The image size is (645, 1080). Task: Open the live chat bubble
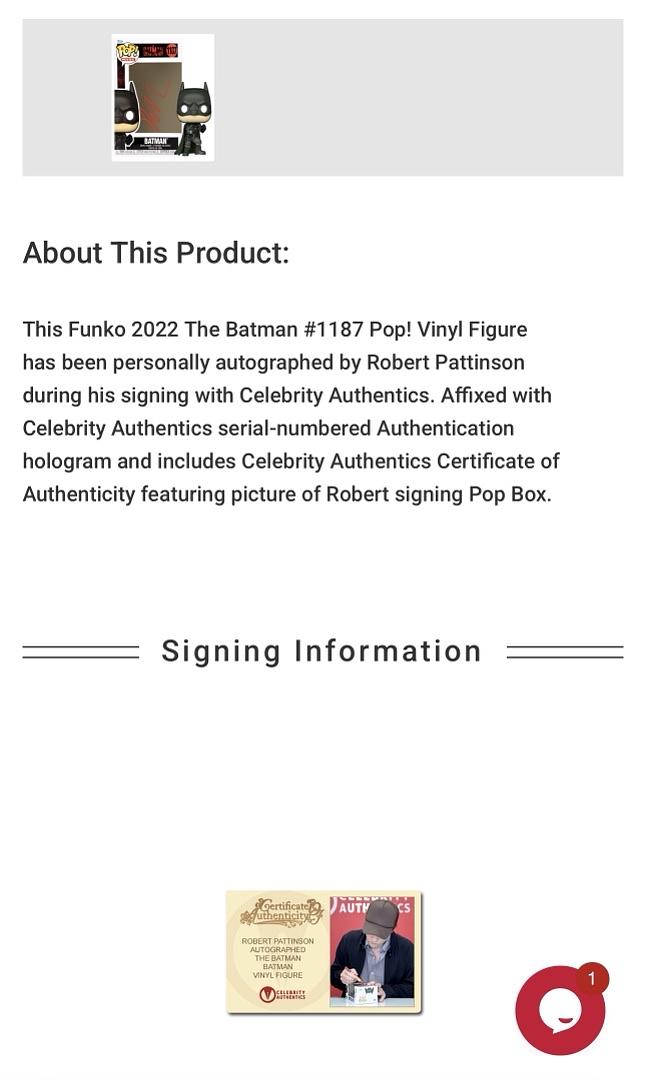(560, 1010)
